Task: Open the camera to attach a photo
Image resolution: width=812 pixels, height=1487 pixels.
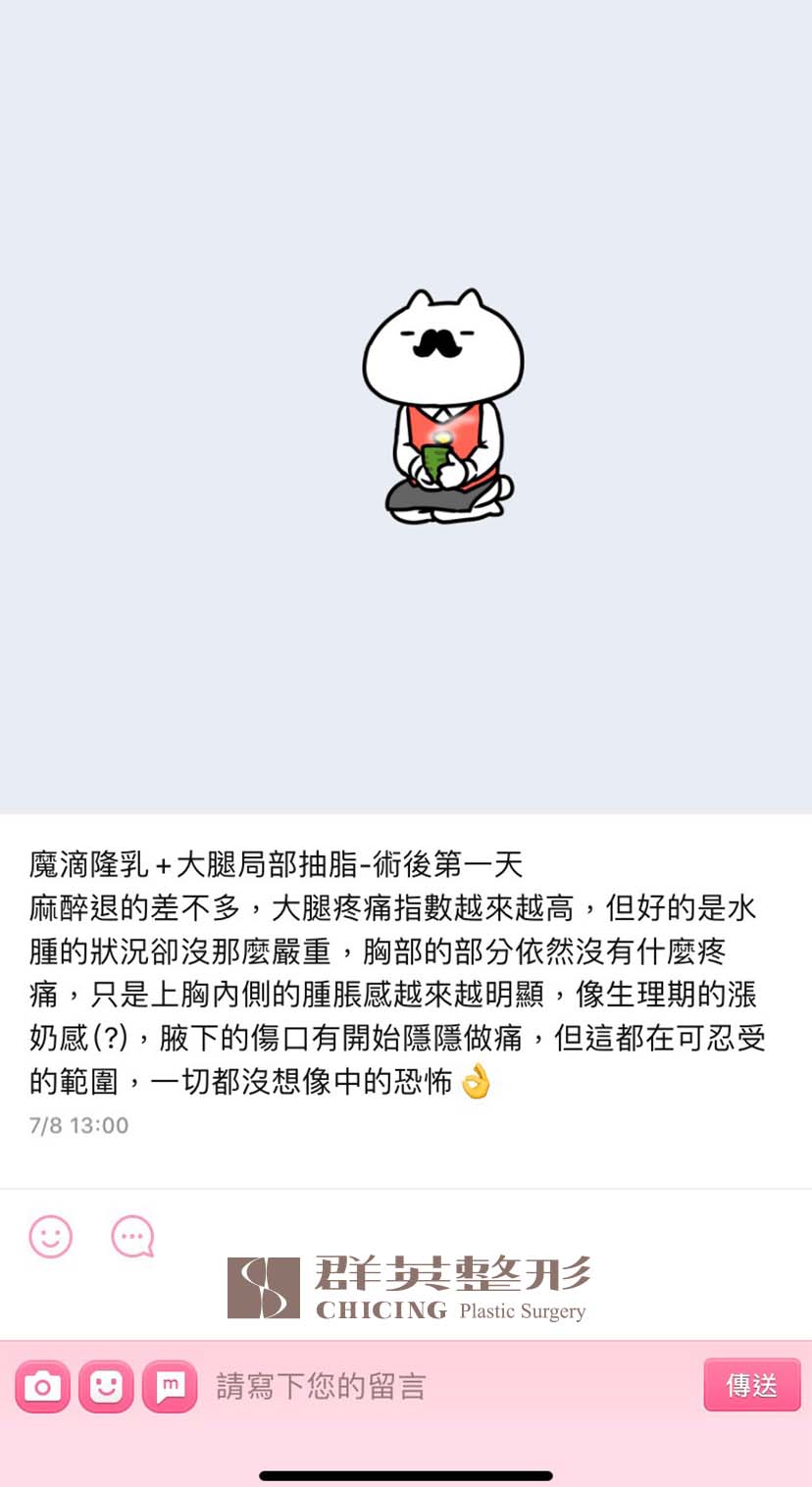Action: click(42, 1386)
